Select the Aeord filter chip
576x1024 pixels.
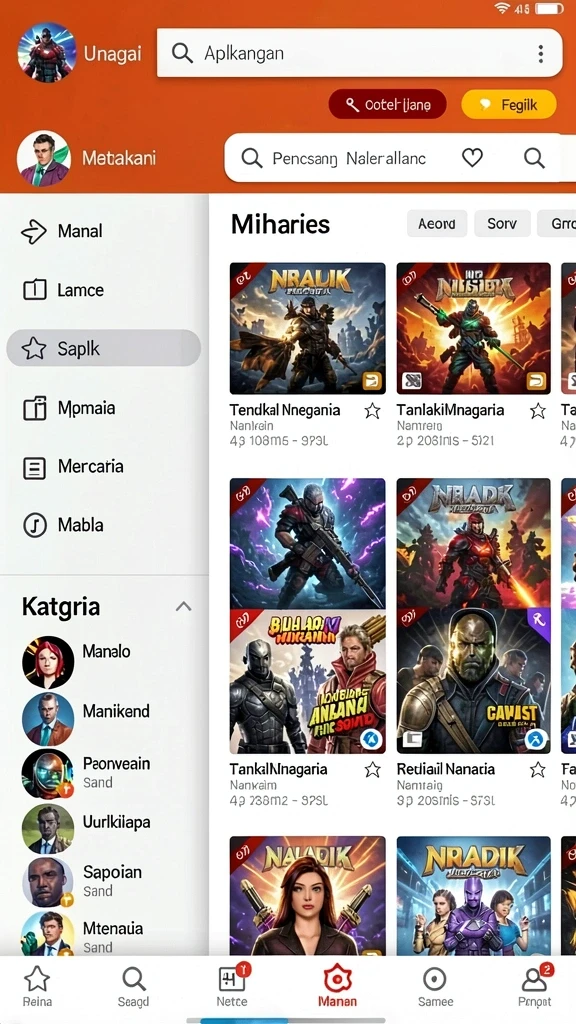tap(437, 223)
